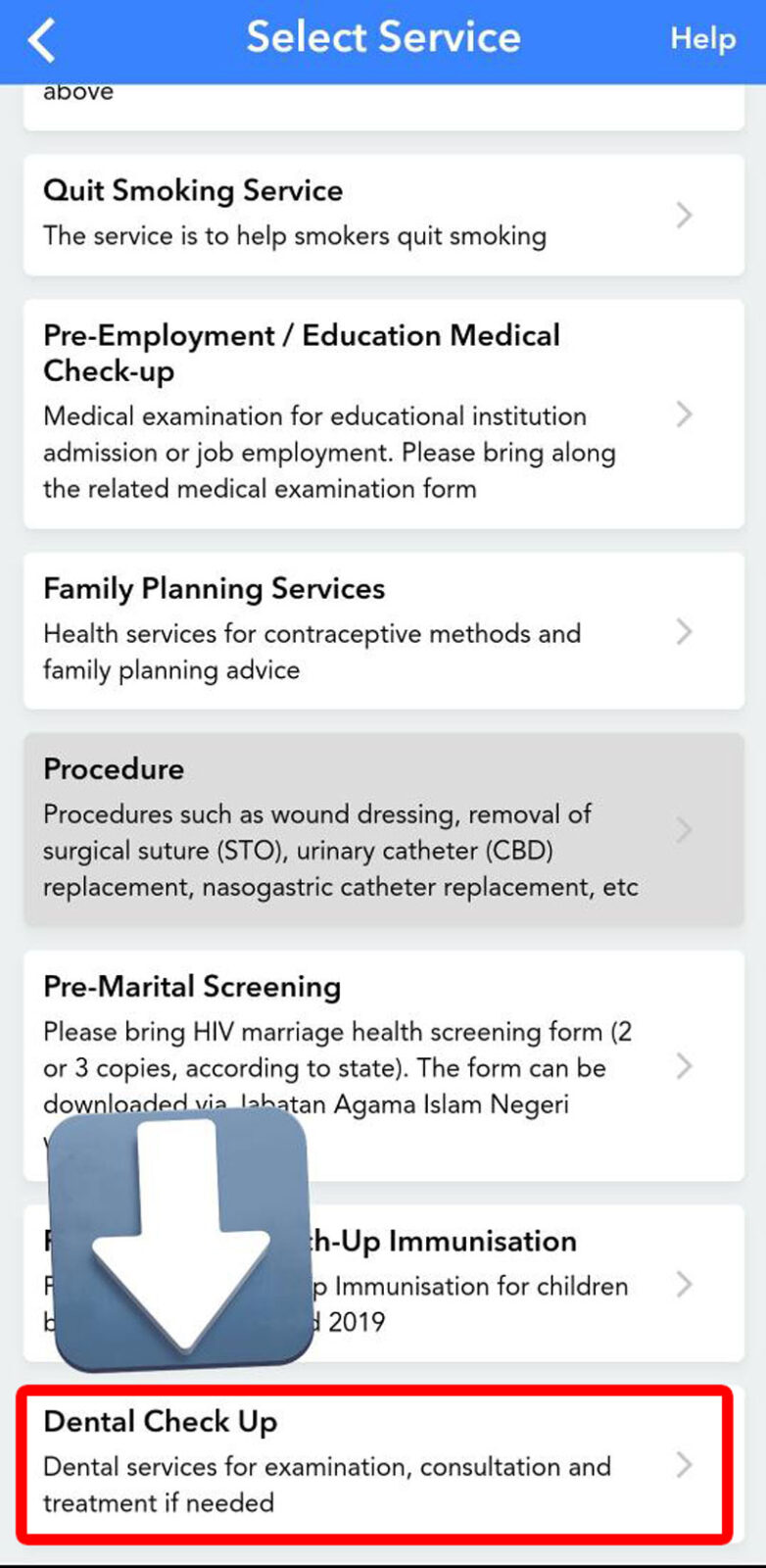The image size is (766, 1568).
Task: Open Help
Action: (701, 39)
